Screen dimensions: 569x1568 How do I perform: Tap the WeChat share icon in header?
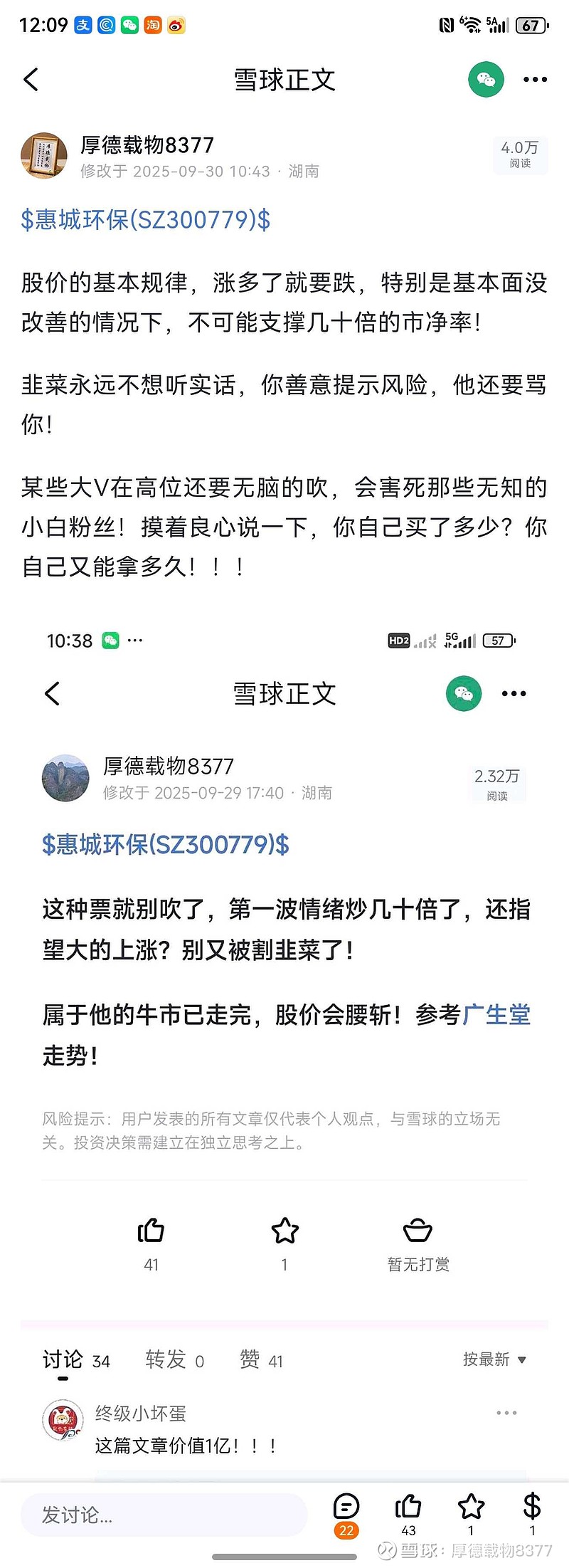tap(484, 80)
